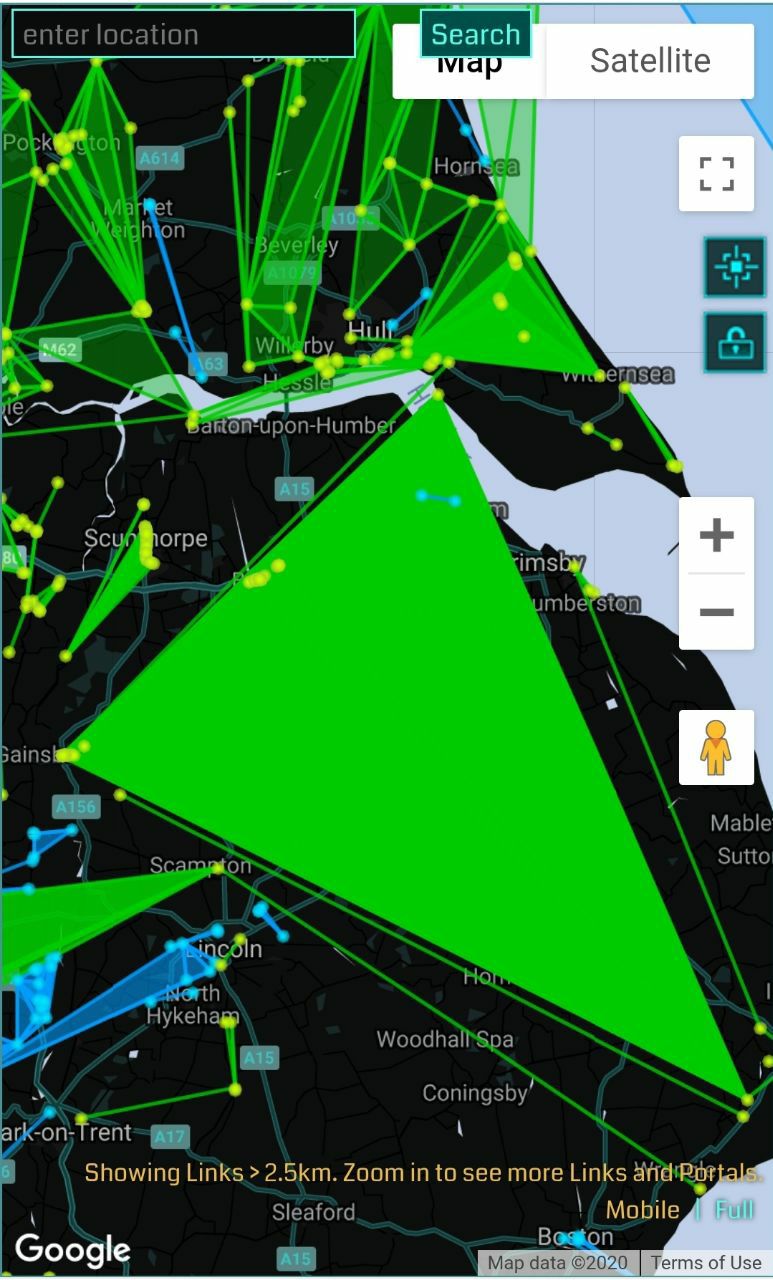Open the Mobile version link

(x=642, y=1210)
